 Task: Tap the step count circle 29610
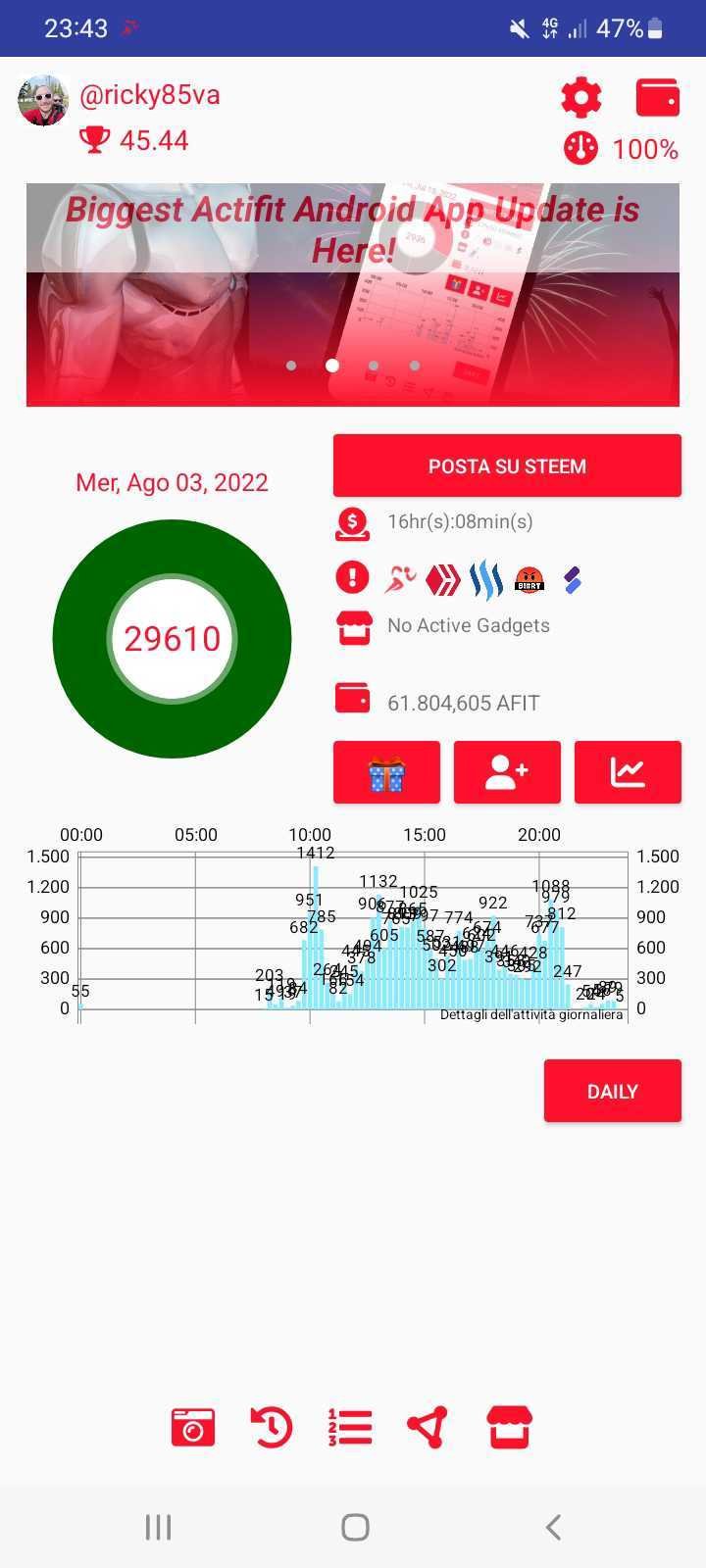tap(172, 639)
